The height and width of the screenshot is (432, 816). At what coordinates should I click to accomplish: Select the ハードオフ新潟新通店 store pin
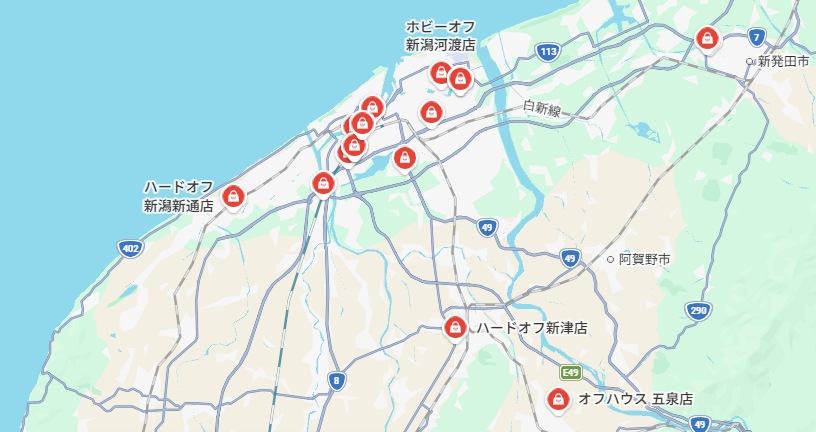click(233, 196)
